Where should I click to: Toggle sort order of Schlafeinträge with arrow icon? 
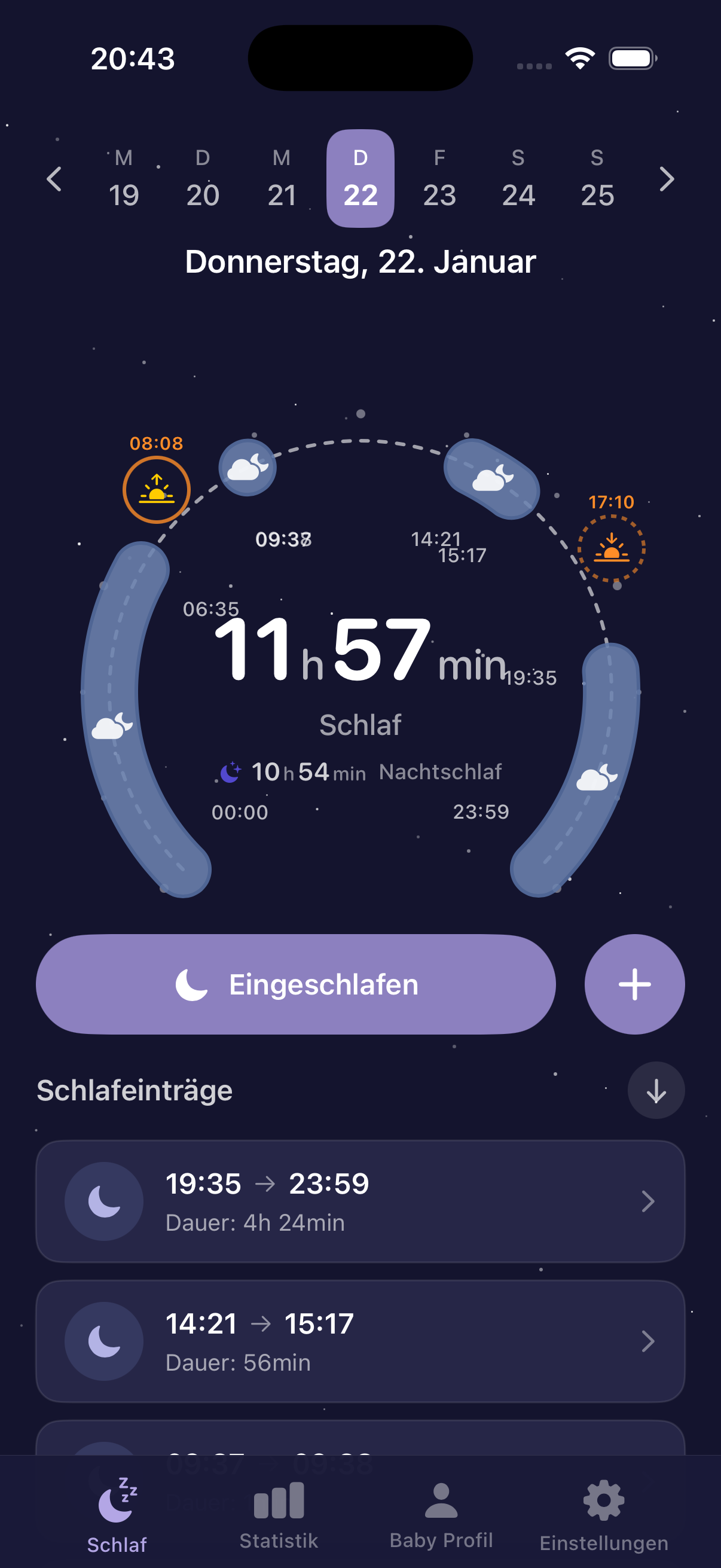(x=655, y=1090)
